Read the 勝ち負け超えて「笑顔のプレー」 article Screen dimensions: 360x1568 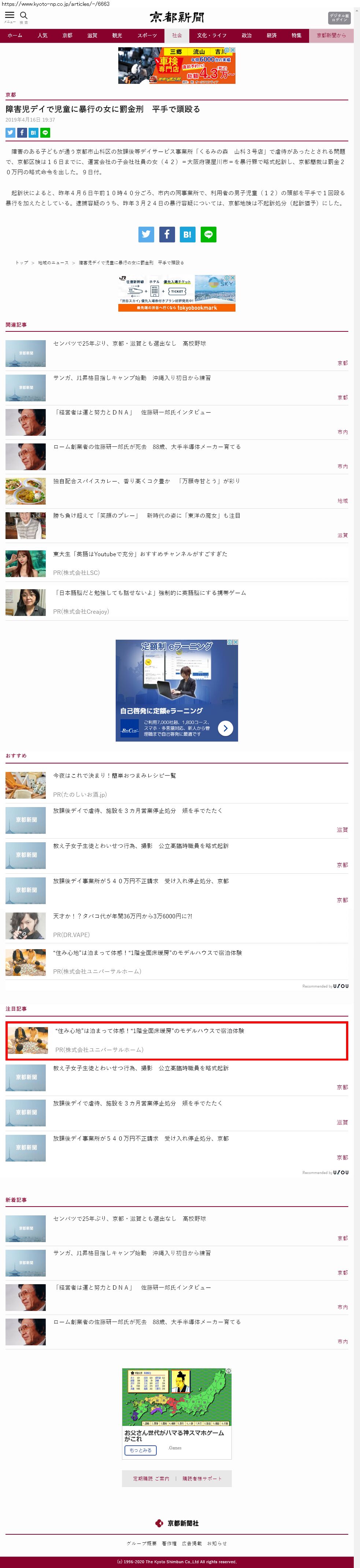(146, 516)
